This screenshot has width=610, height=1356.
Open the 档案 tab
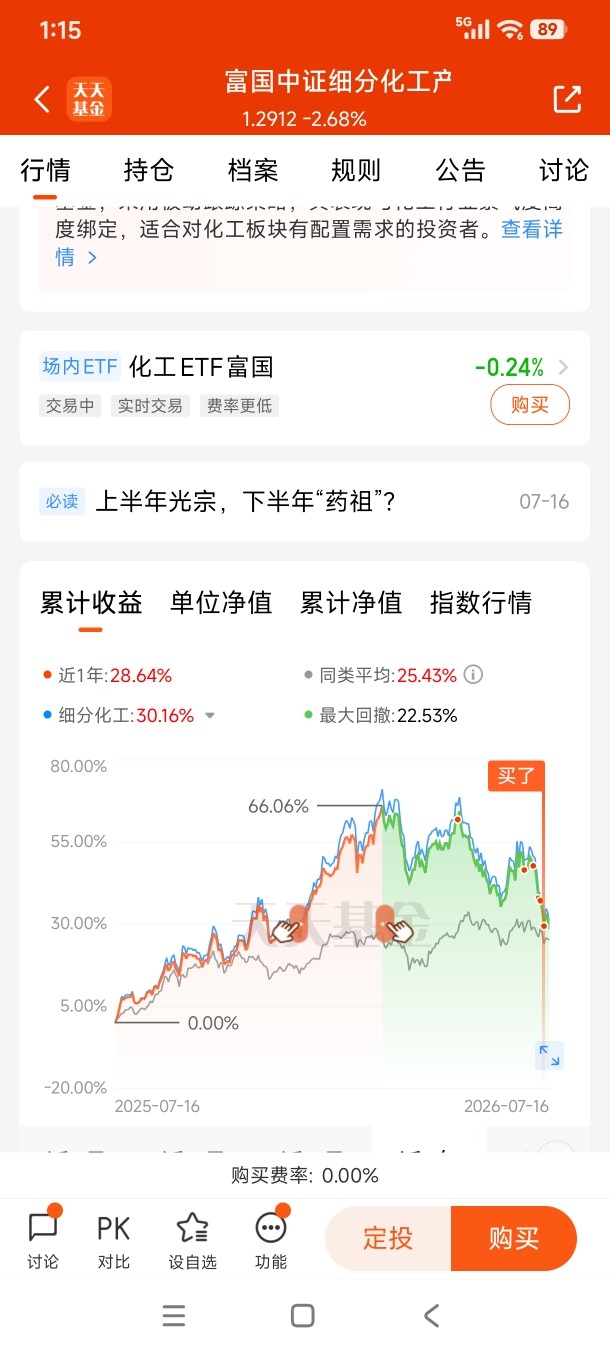(x=253, y=170)
